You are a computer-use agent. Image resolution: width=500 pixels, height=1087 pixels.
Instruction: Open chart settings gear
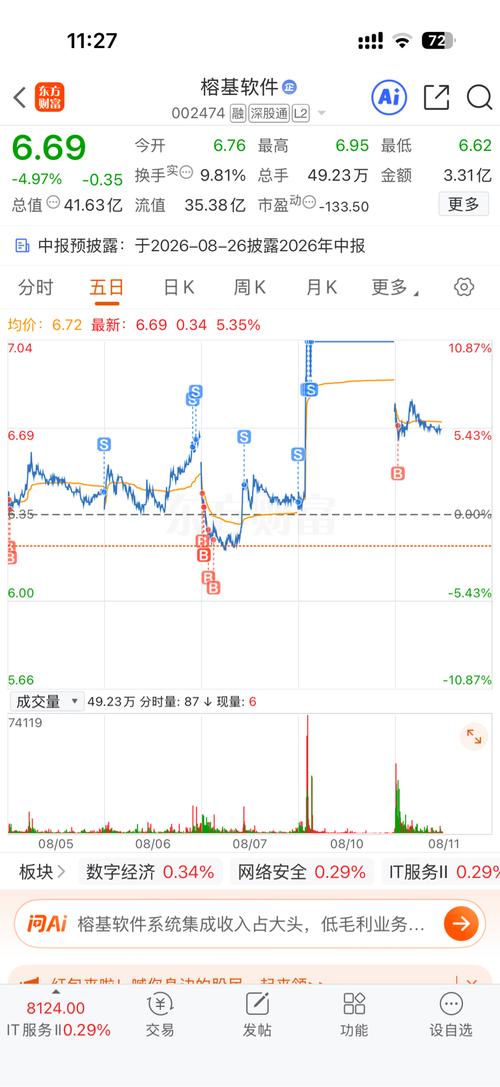464,287
